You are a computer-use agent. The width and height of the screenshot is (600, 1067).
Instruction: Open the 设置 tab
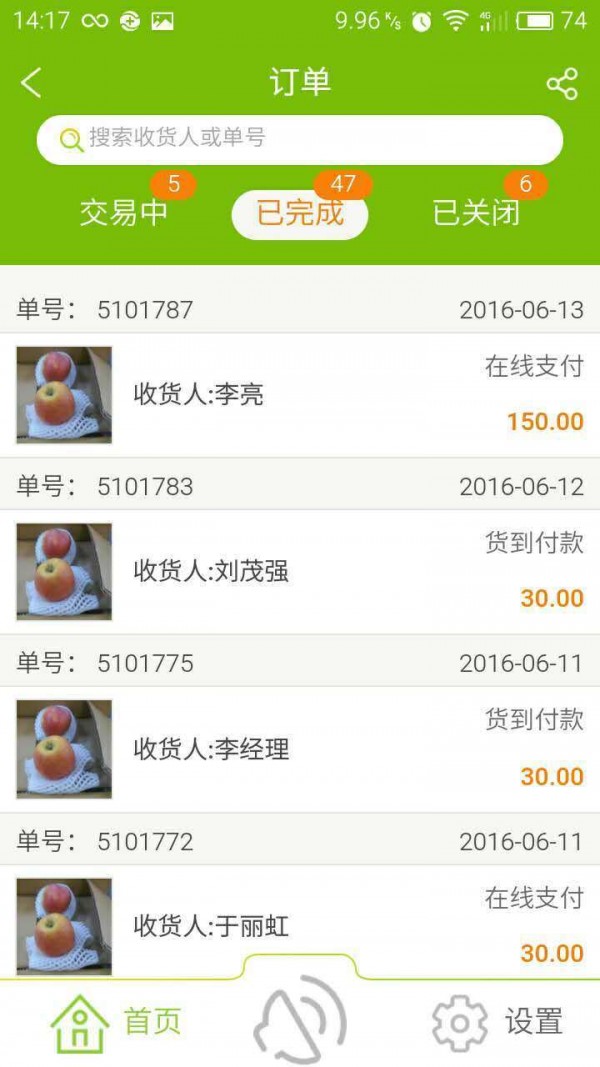click(497, 1022)
